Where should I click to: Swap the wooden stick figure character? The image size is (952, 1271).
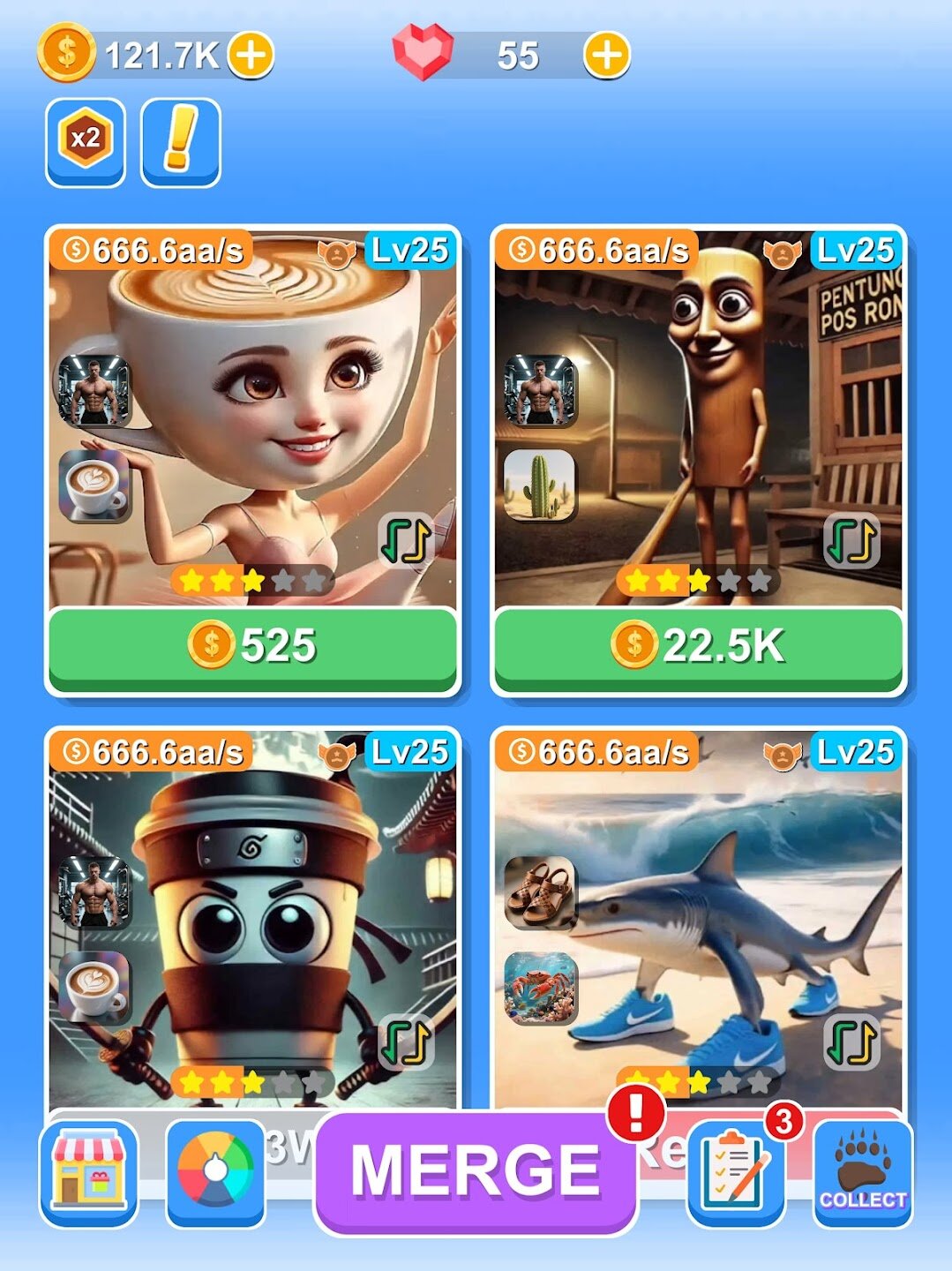851,540
